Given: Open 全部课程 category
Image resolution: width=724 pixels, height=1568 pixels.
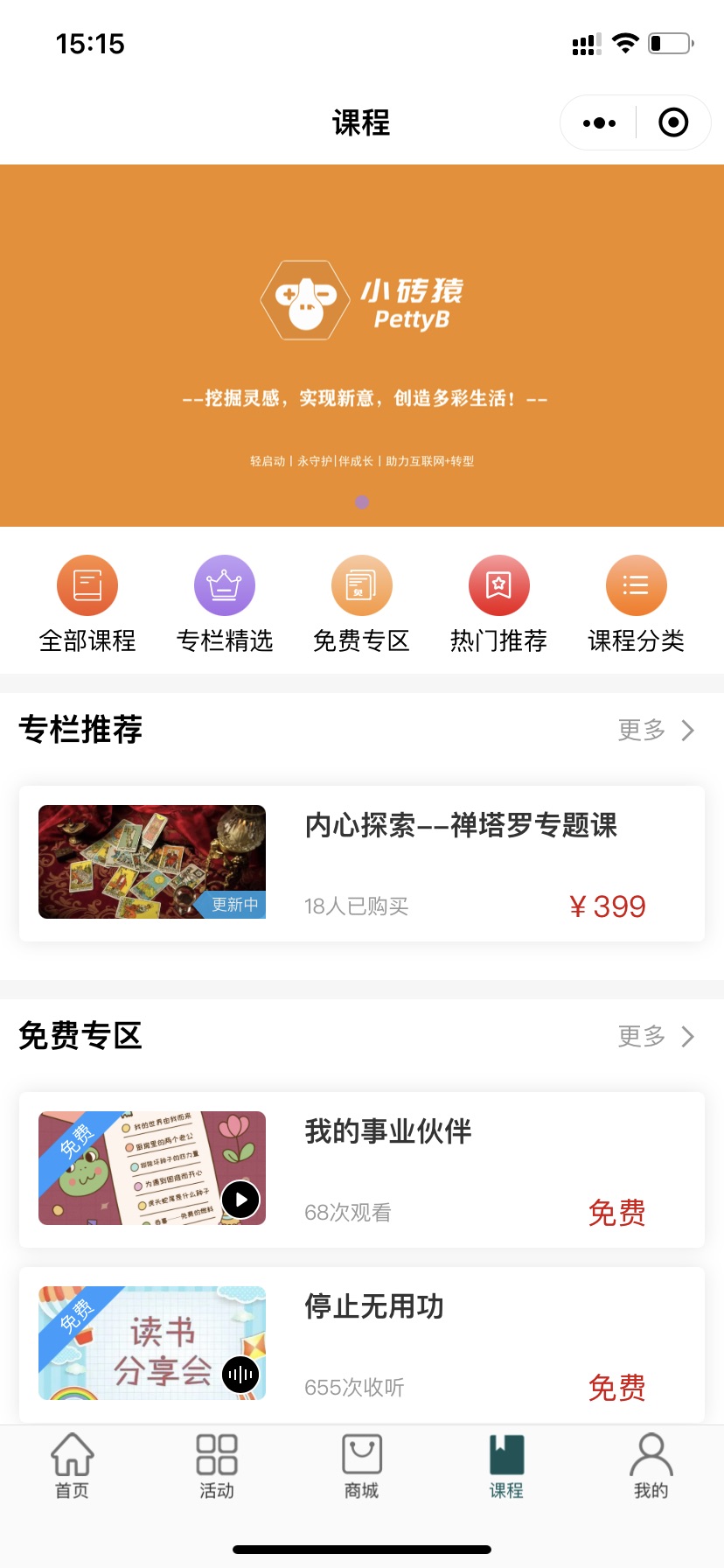Looking at the screenshot, I should [87, 604].
